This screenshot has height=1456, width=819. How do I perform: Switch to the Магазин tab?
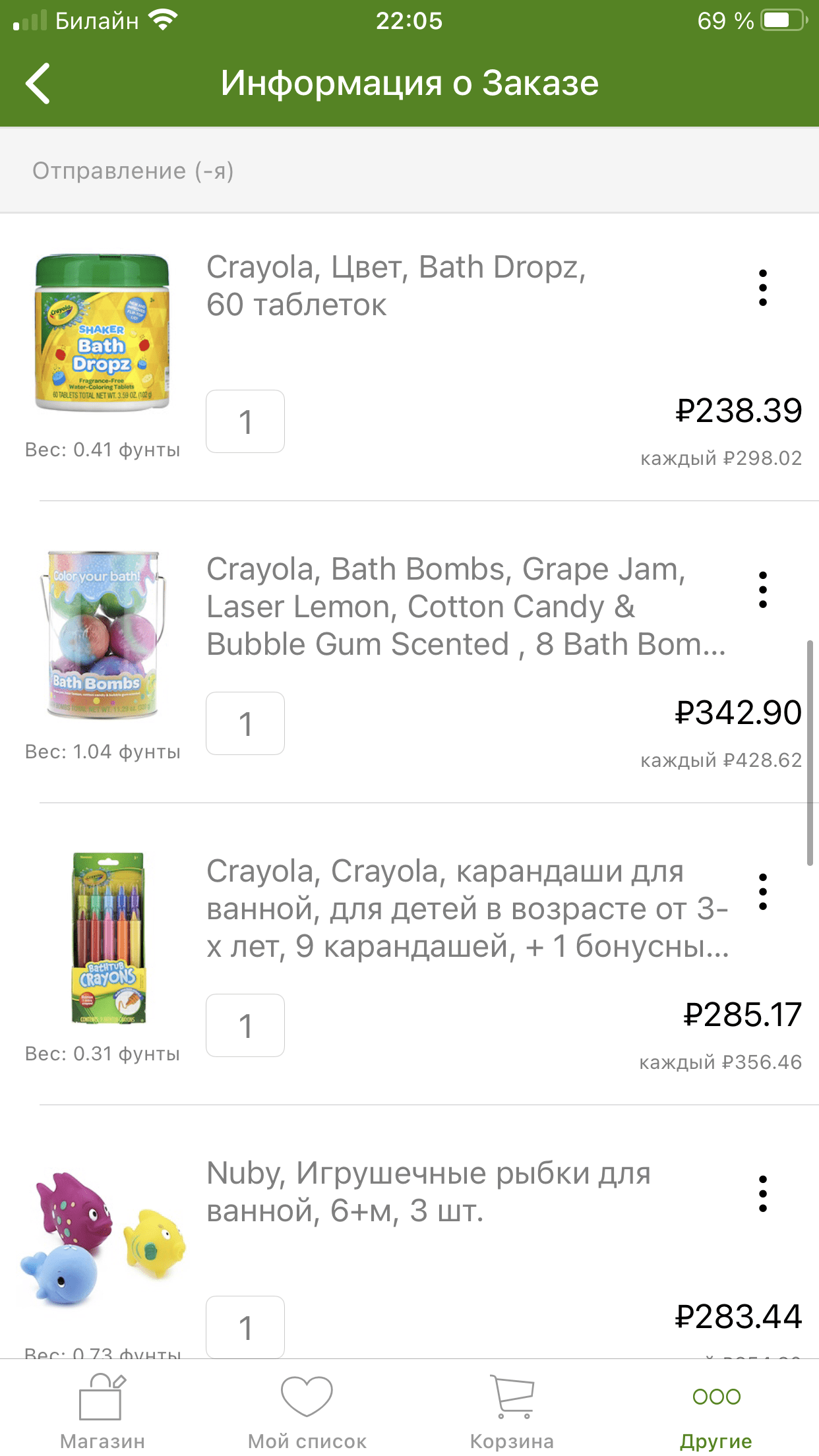pos(102,1411)
